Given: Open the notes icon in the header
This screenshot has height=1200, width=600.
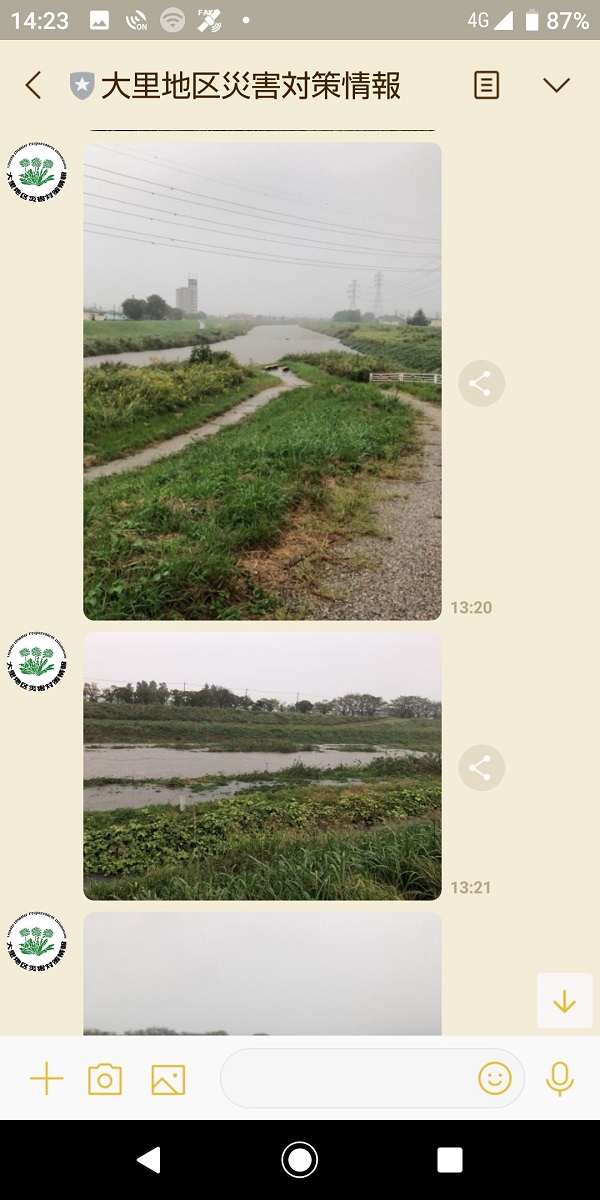Looking at the screenshot, I should click(x=486, y=85).
